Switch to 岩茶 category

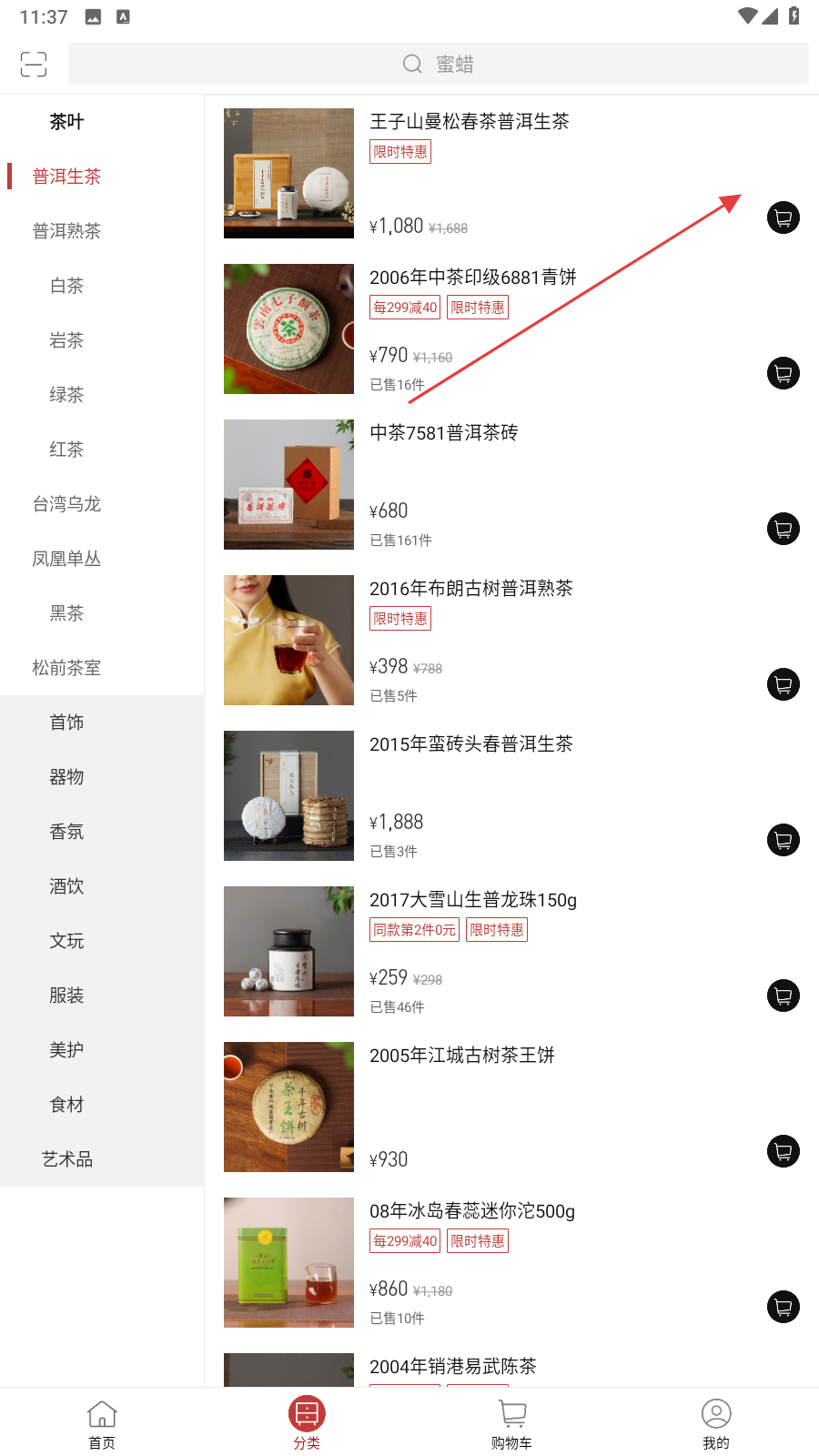click(x=66, y=340)
